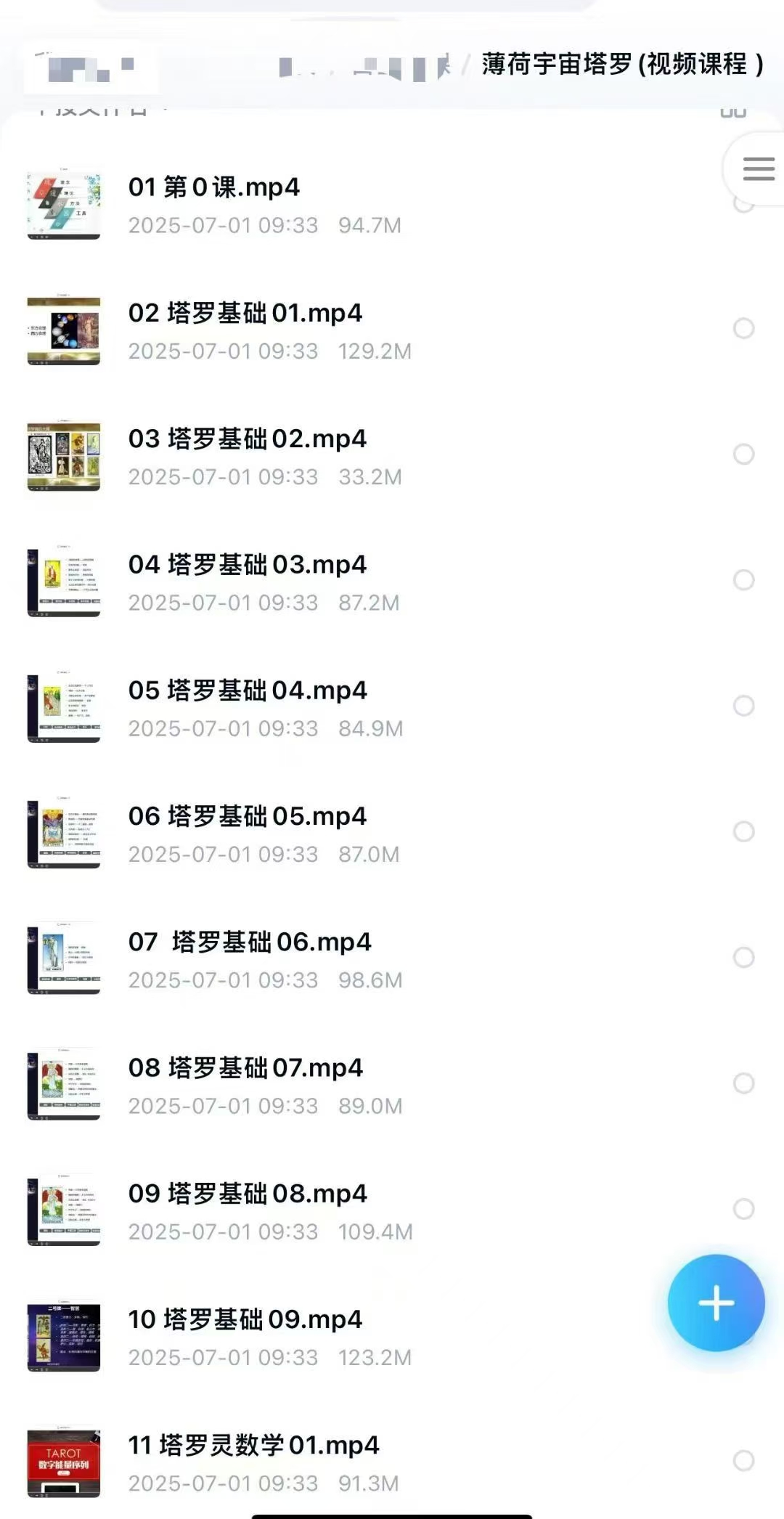Screen dimensions: 784x1519
Task: Tick the checkbox beside 07 塔罗基础06.mp4
Action: coord(743,957)
